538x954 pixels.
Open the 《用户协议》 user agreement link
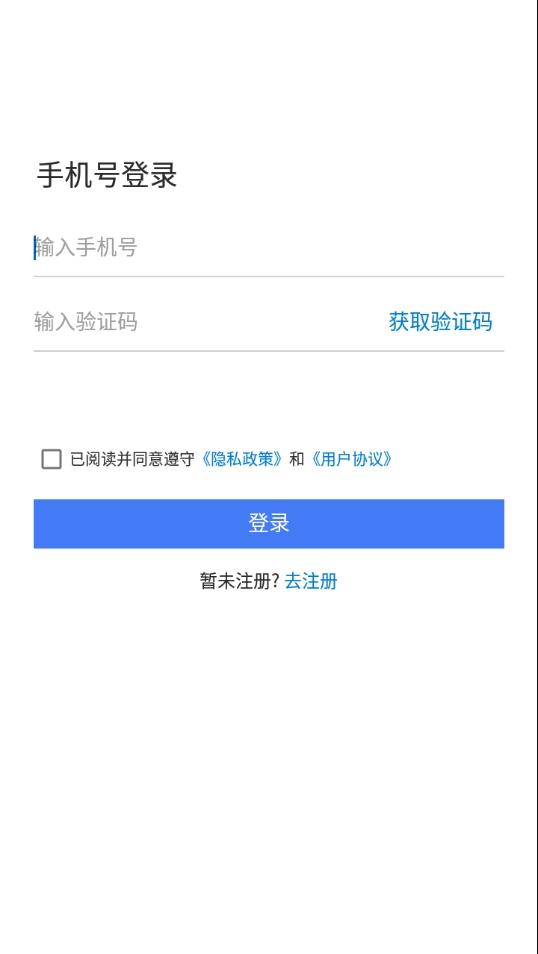click(351, 459)
